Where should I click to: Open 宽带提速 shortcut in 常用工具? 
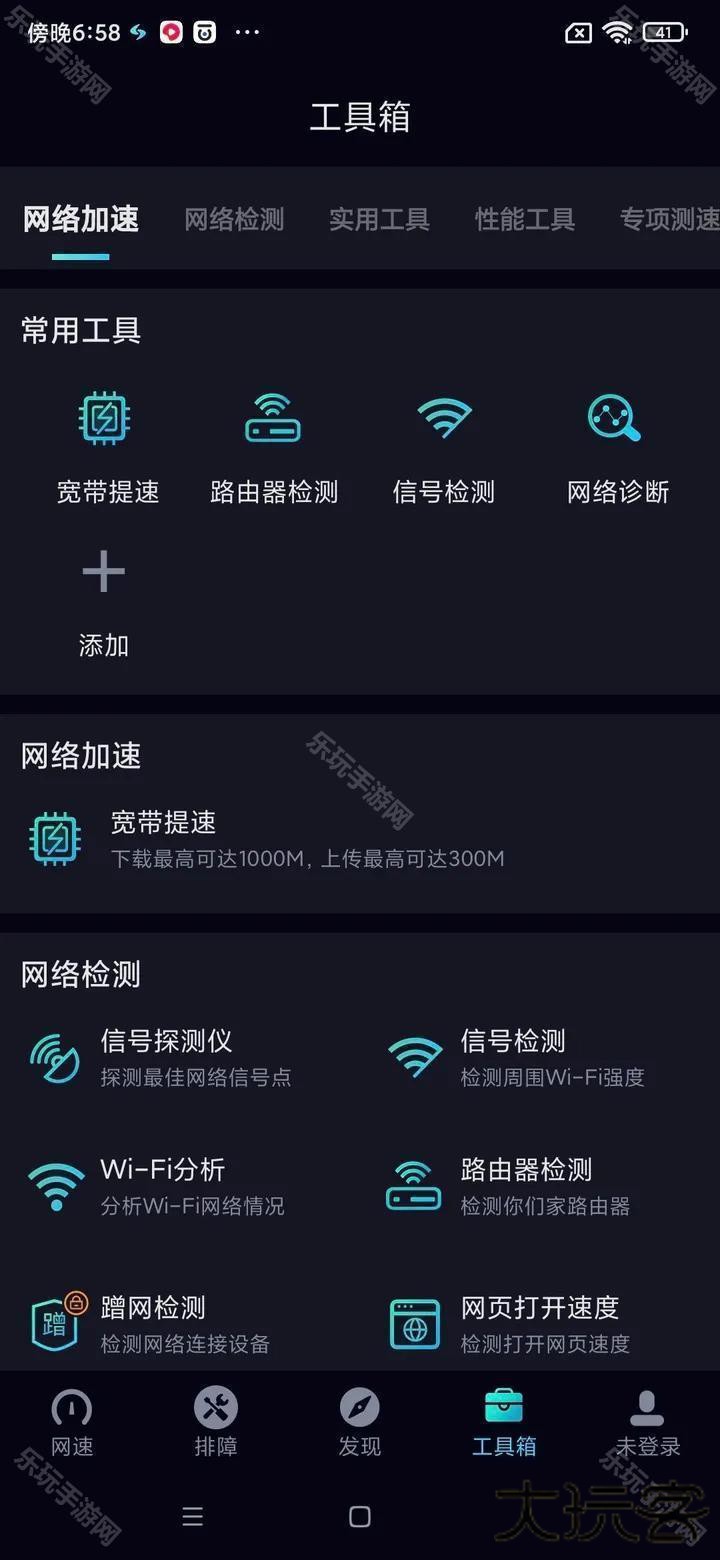click(107, 447)
